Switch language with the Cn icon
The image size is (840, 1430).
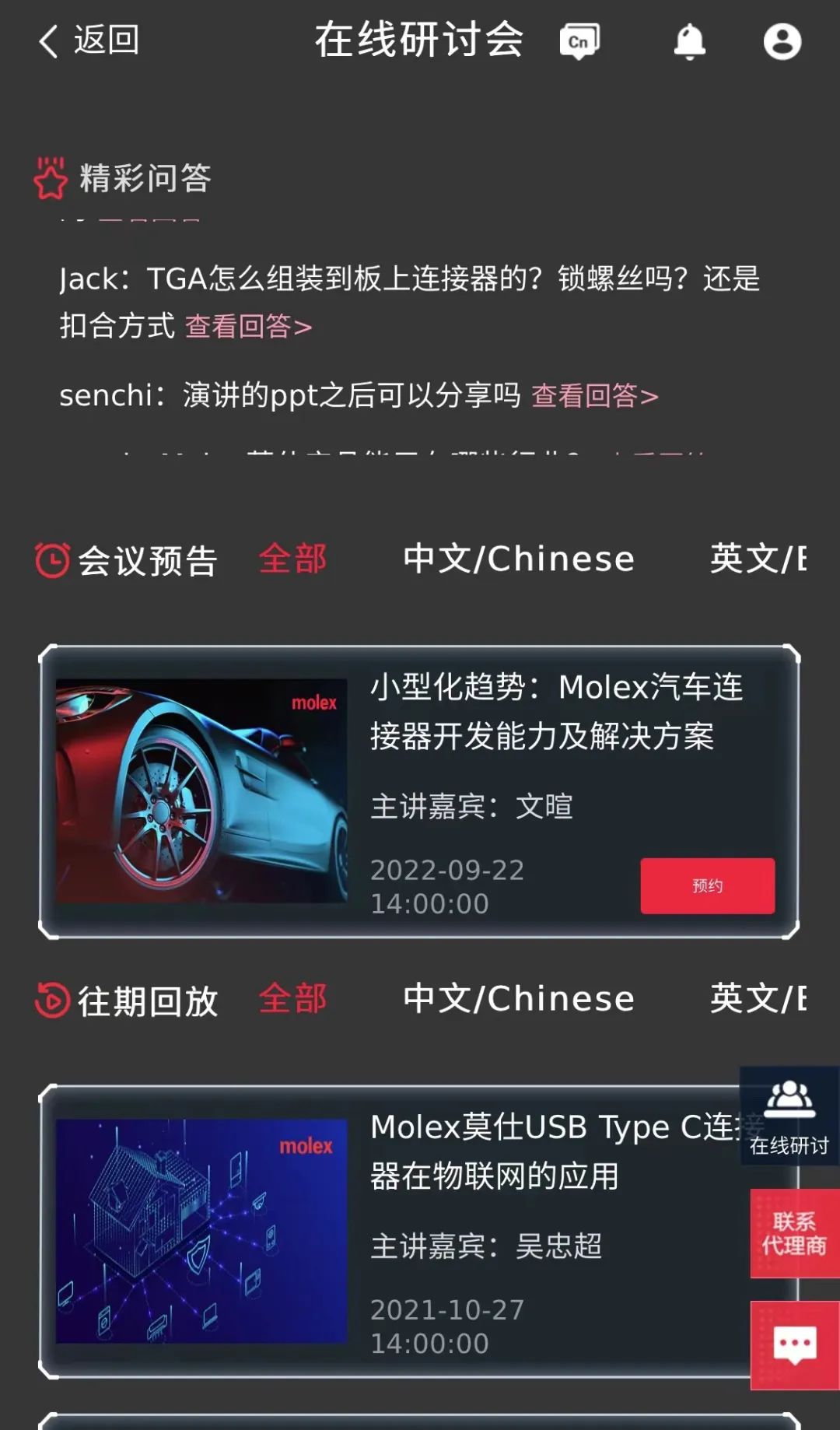(x=579, y=41)
